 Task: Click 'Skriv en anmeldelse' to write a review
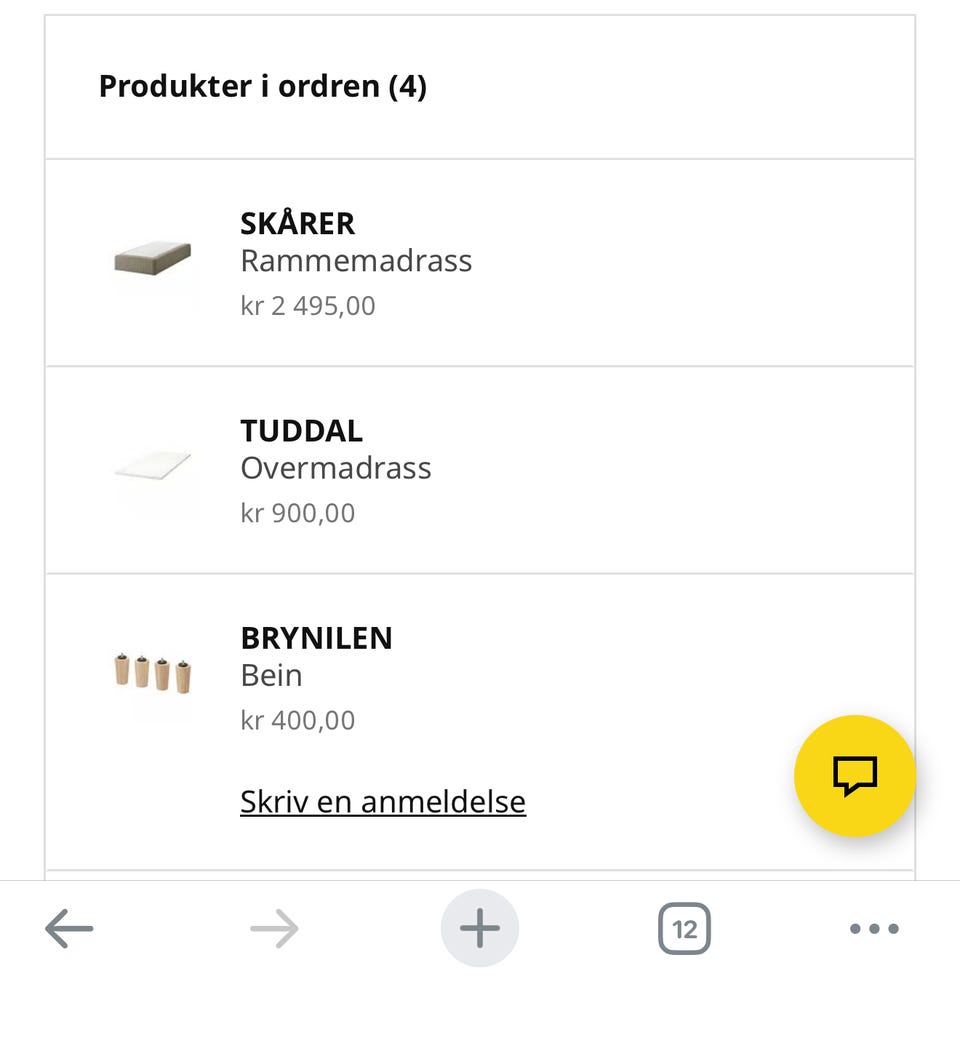[x=382, y=800]
